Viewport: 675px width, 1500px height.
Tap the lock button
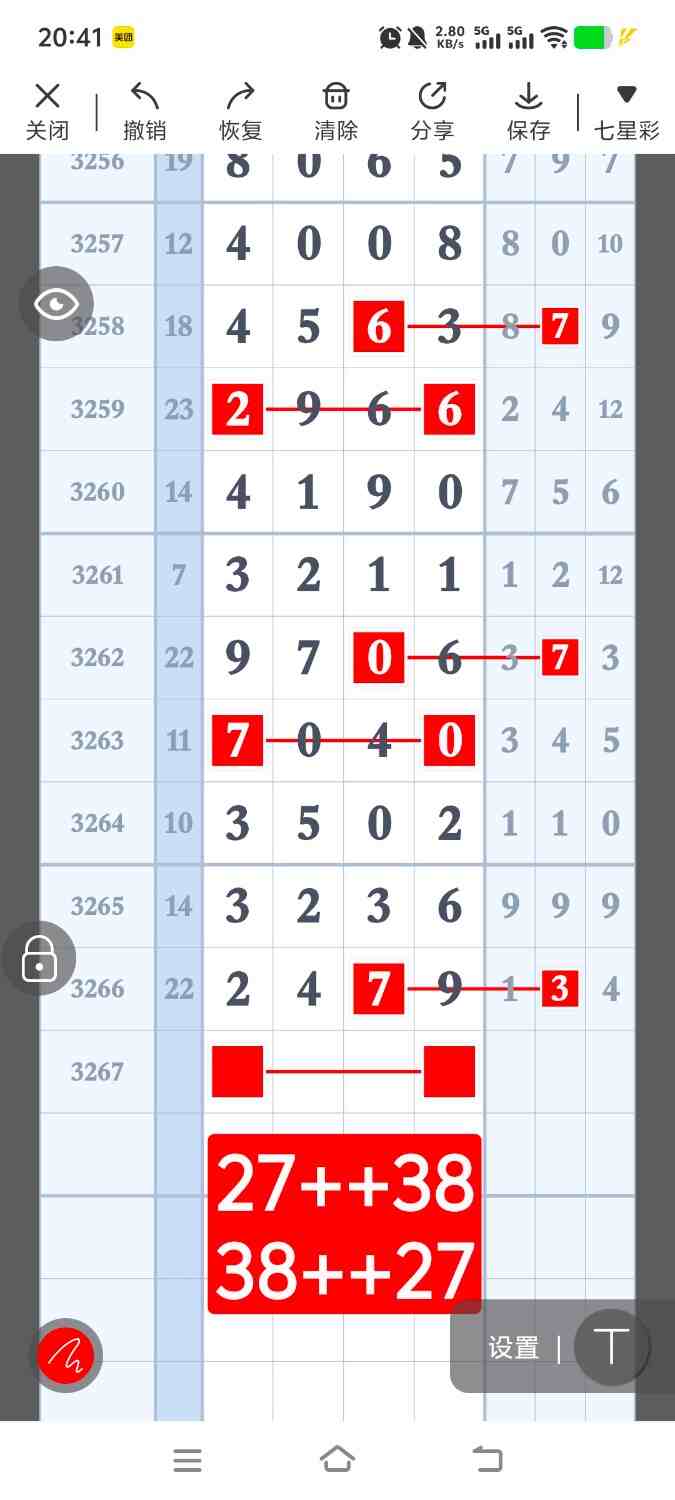point(39,958)
